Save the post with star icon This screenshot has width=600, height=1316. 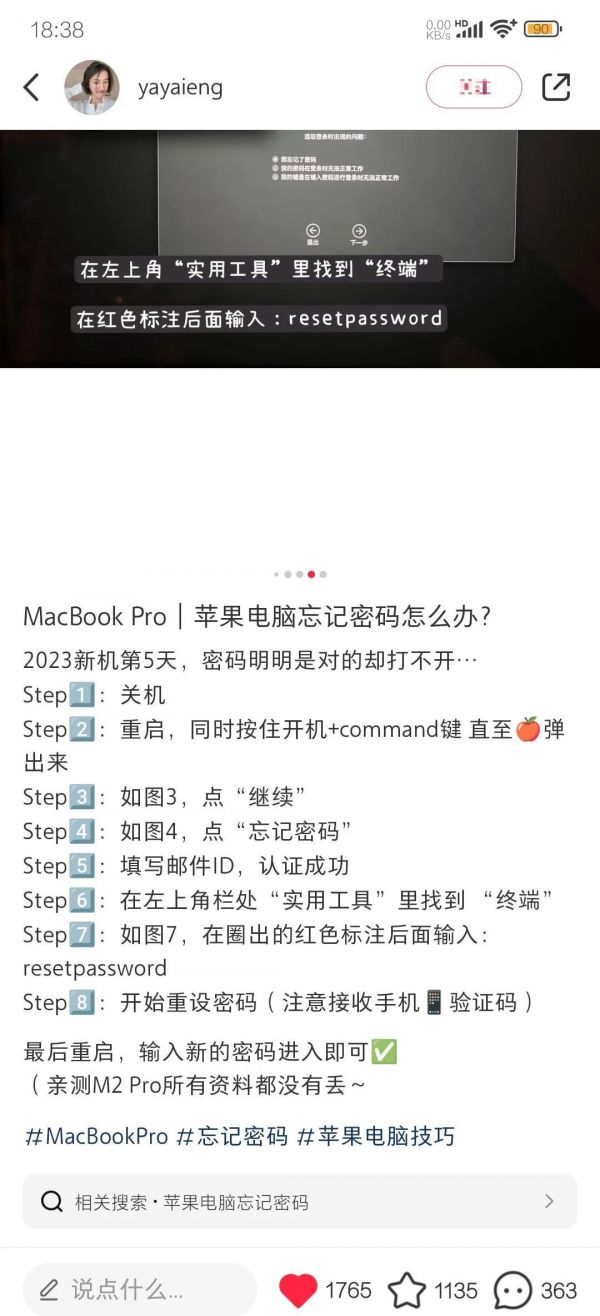[x=406, y=1290]
